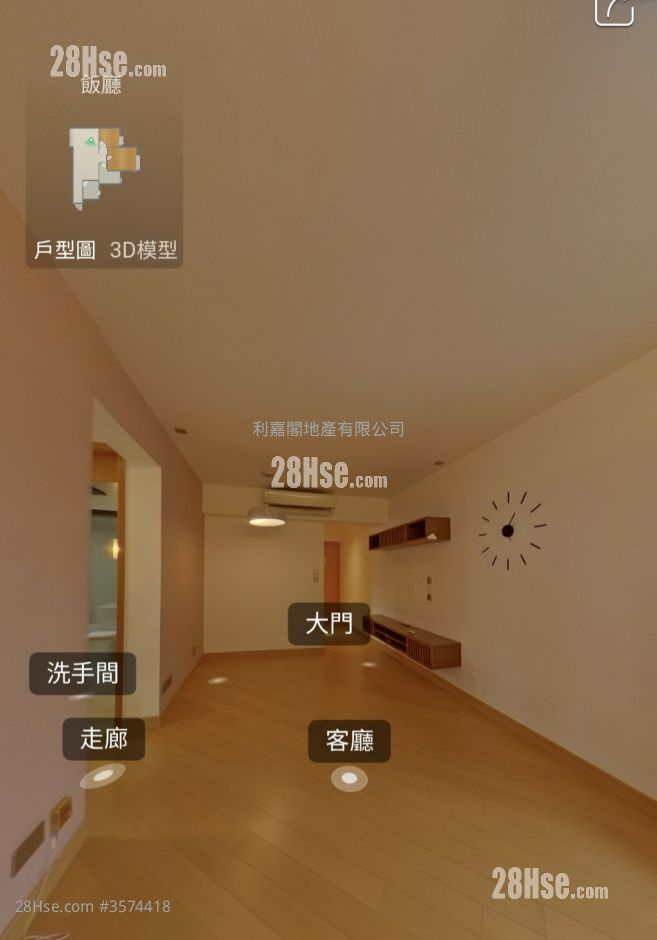
Task: Enter the 客廳 view
Action: point(349,741)
